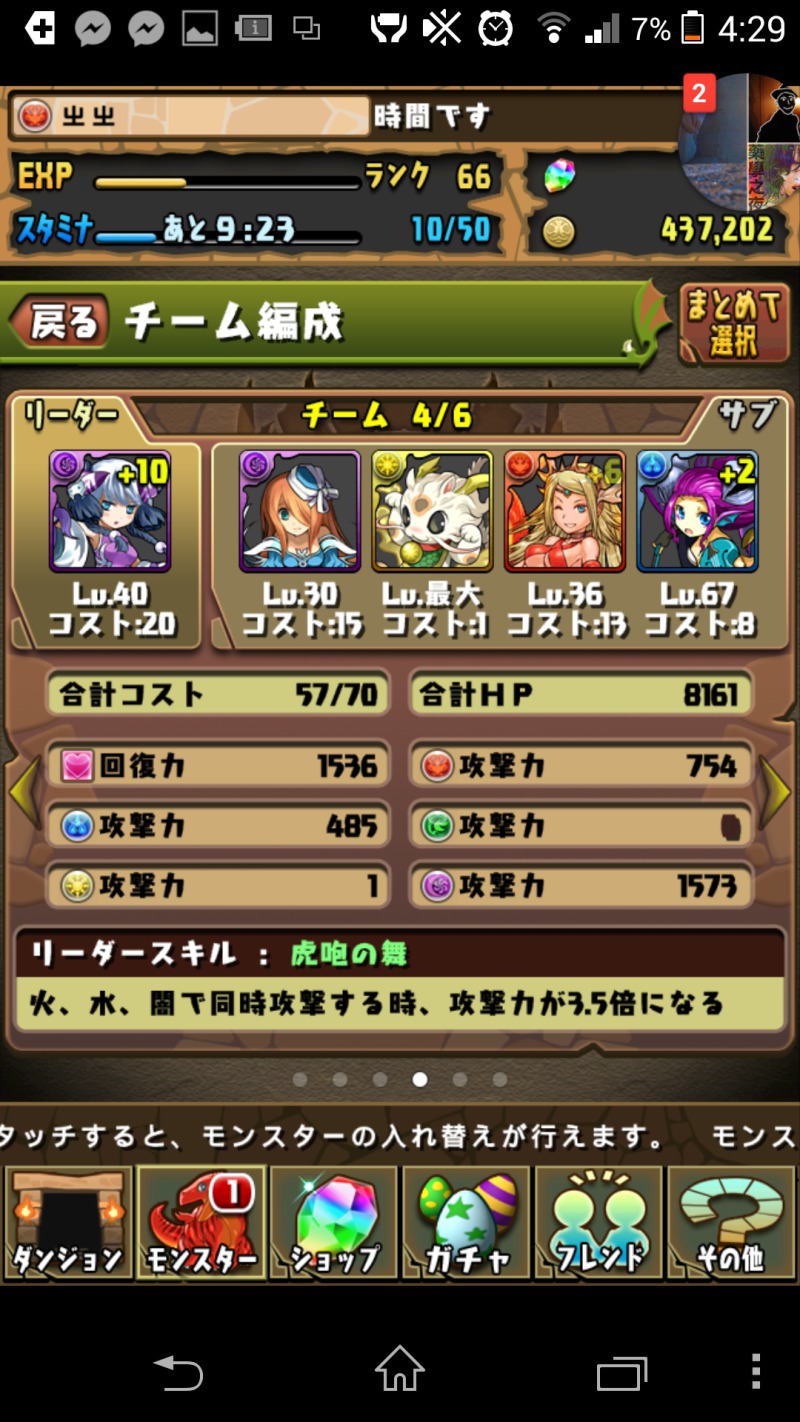Image resolution: width=800 pixels, height=1422 pixels.
Task: Go to the next team with right arrow
Action: coord(775,792)
